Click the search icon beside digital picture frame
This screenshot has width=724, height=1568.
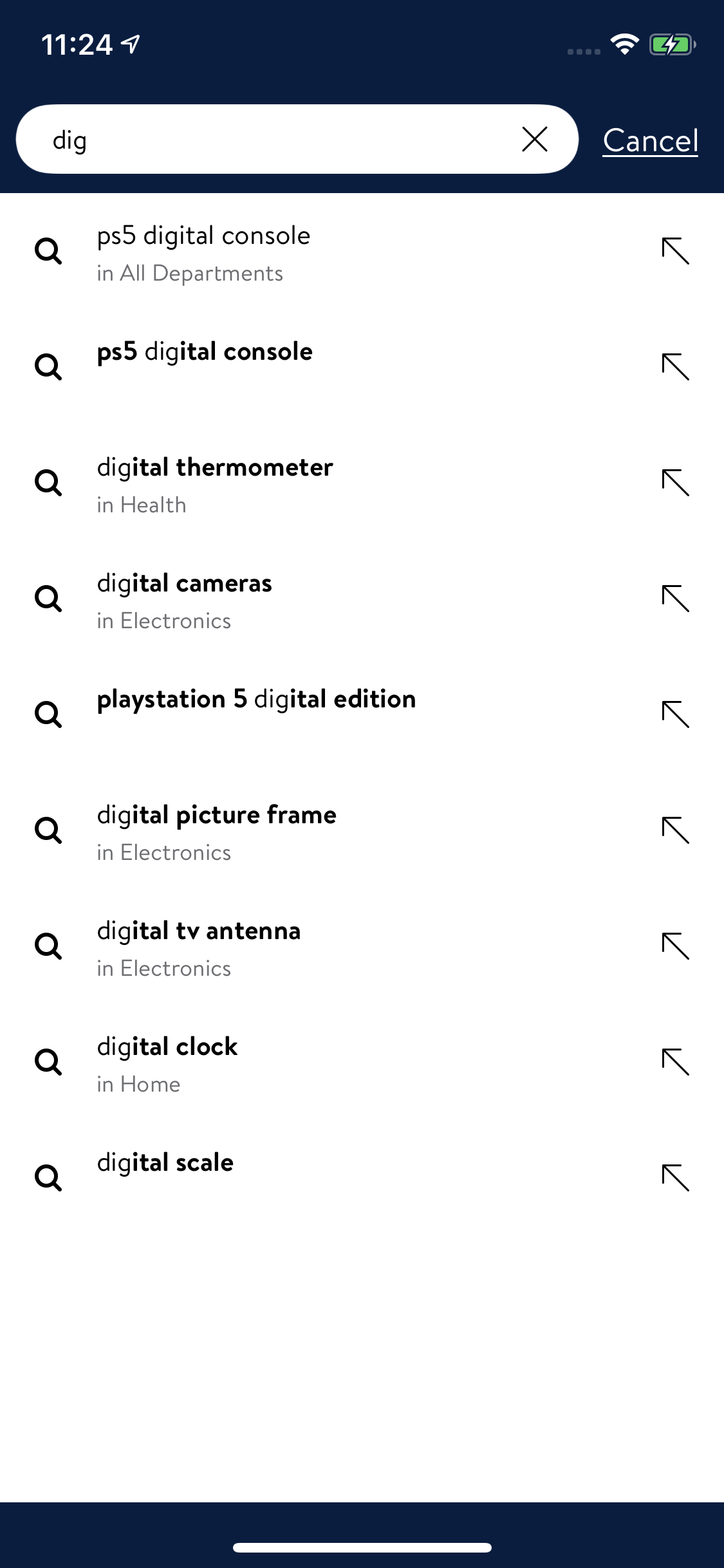coord(48,830)
